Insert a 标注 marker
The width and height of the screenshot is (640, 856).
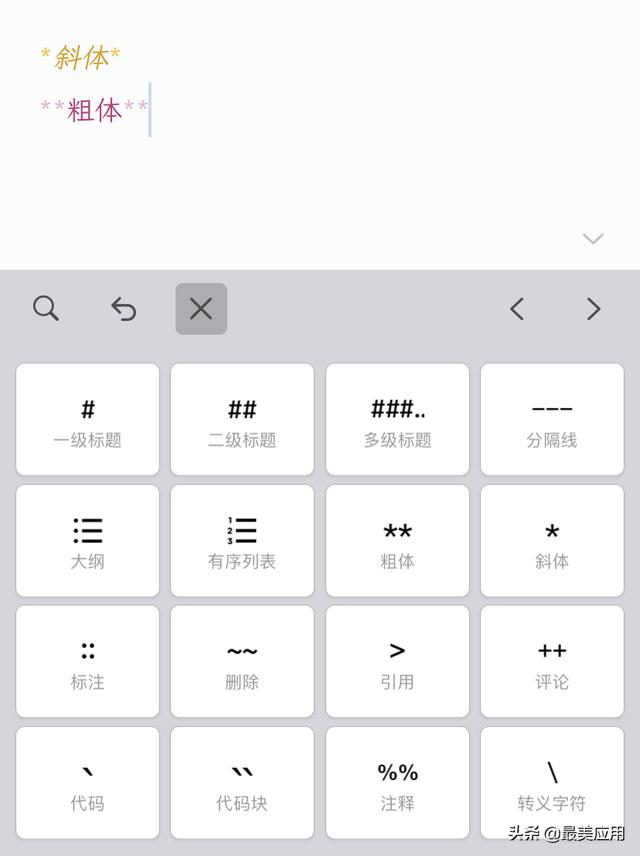point(88,662)
